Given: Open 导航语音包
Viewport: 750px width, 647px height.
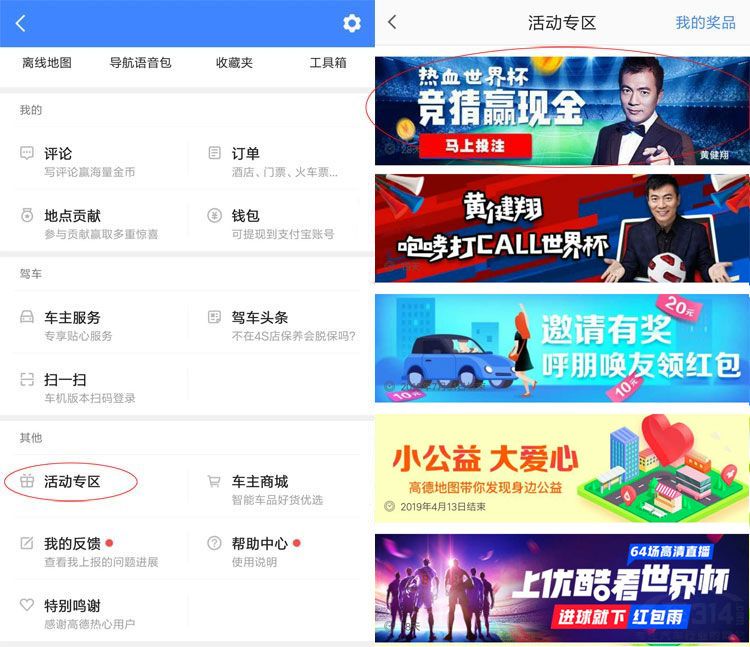Looking at the screenshot, I should point(140,62).
